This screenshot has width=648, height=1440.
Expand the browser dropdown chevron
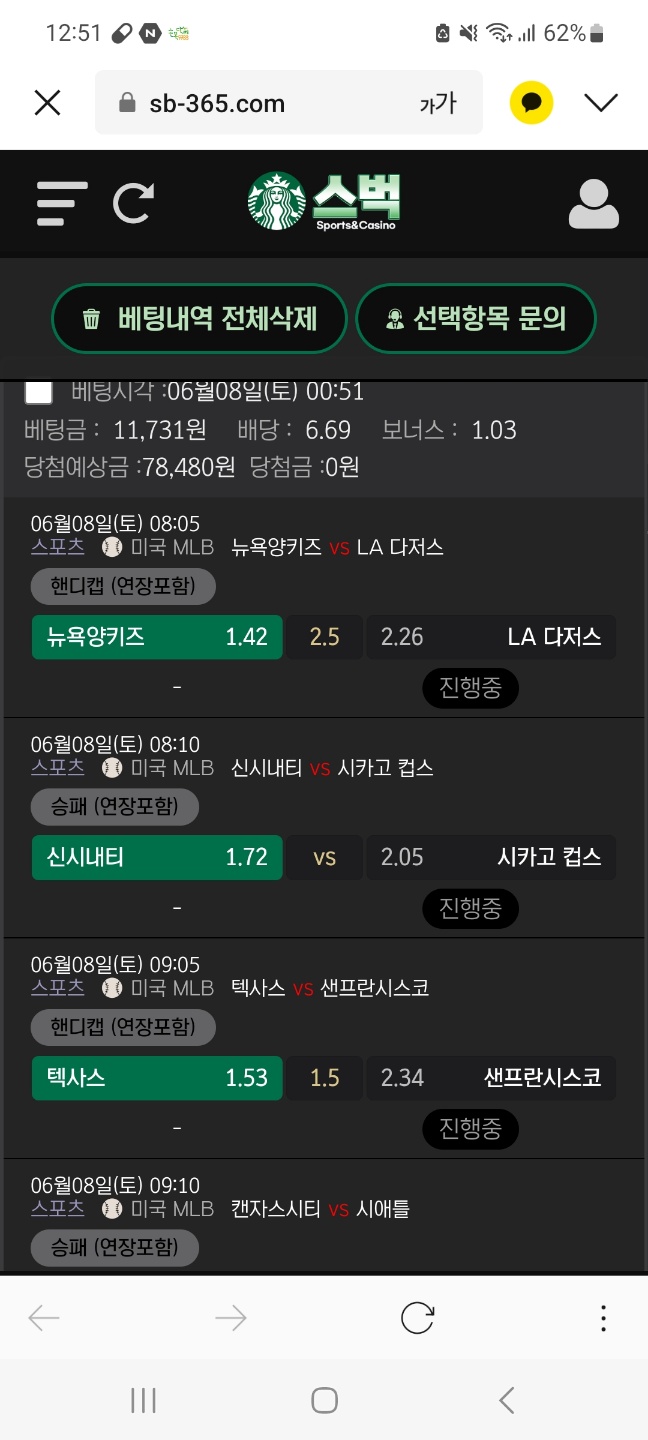601,103
